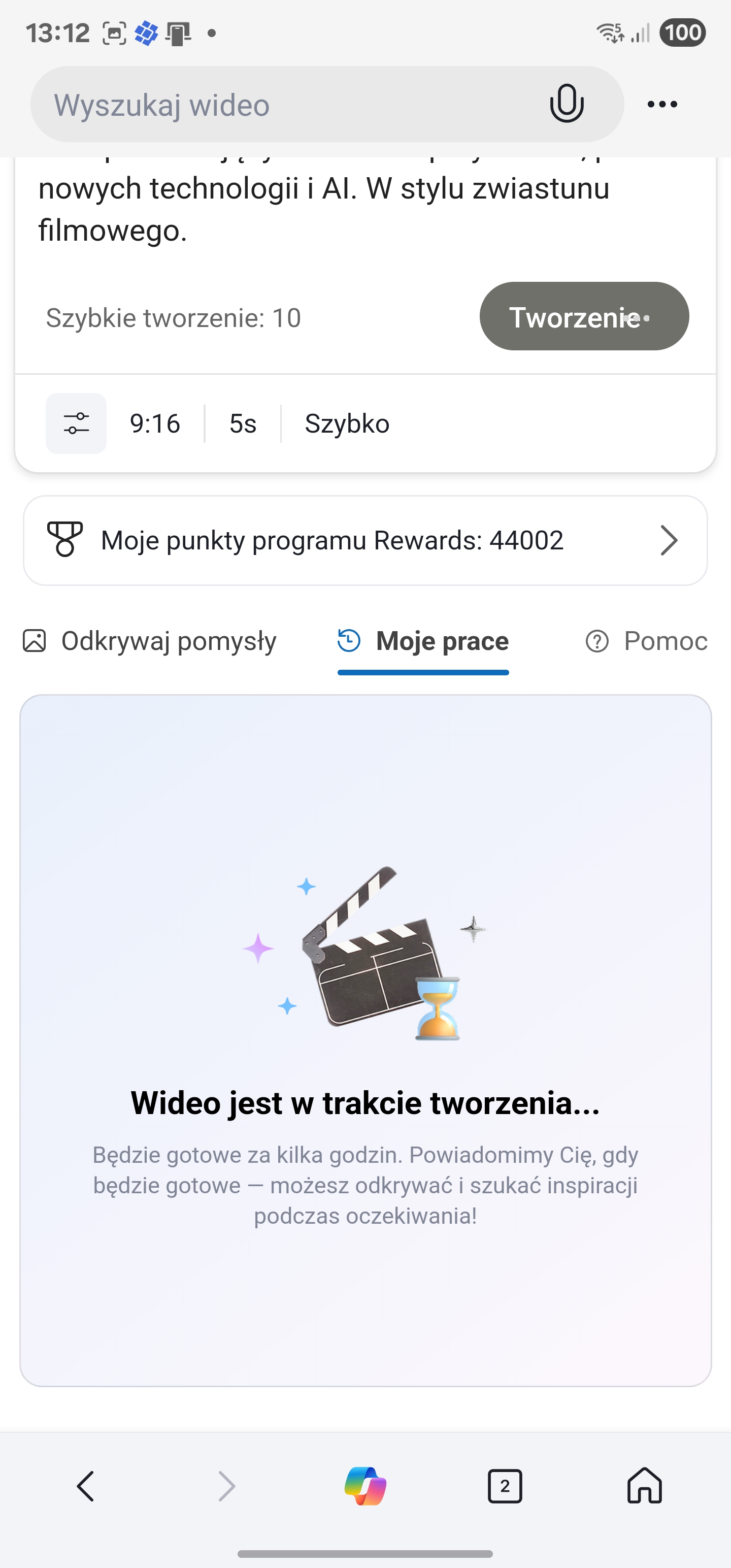Tap the Tworzenie button
Viewport: 731px width, 1568px height.
coord(584,316)
